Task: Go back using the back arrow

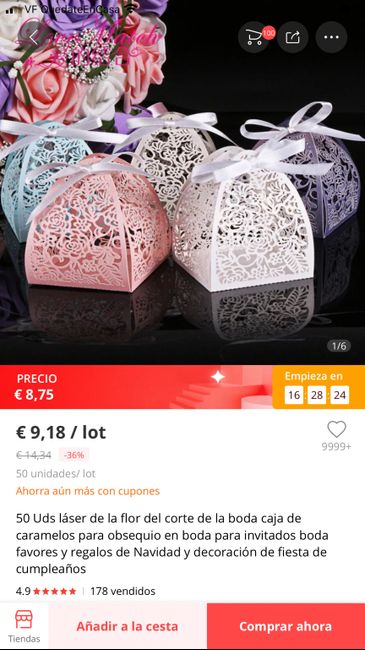Action: 34,37
